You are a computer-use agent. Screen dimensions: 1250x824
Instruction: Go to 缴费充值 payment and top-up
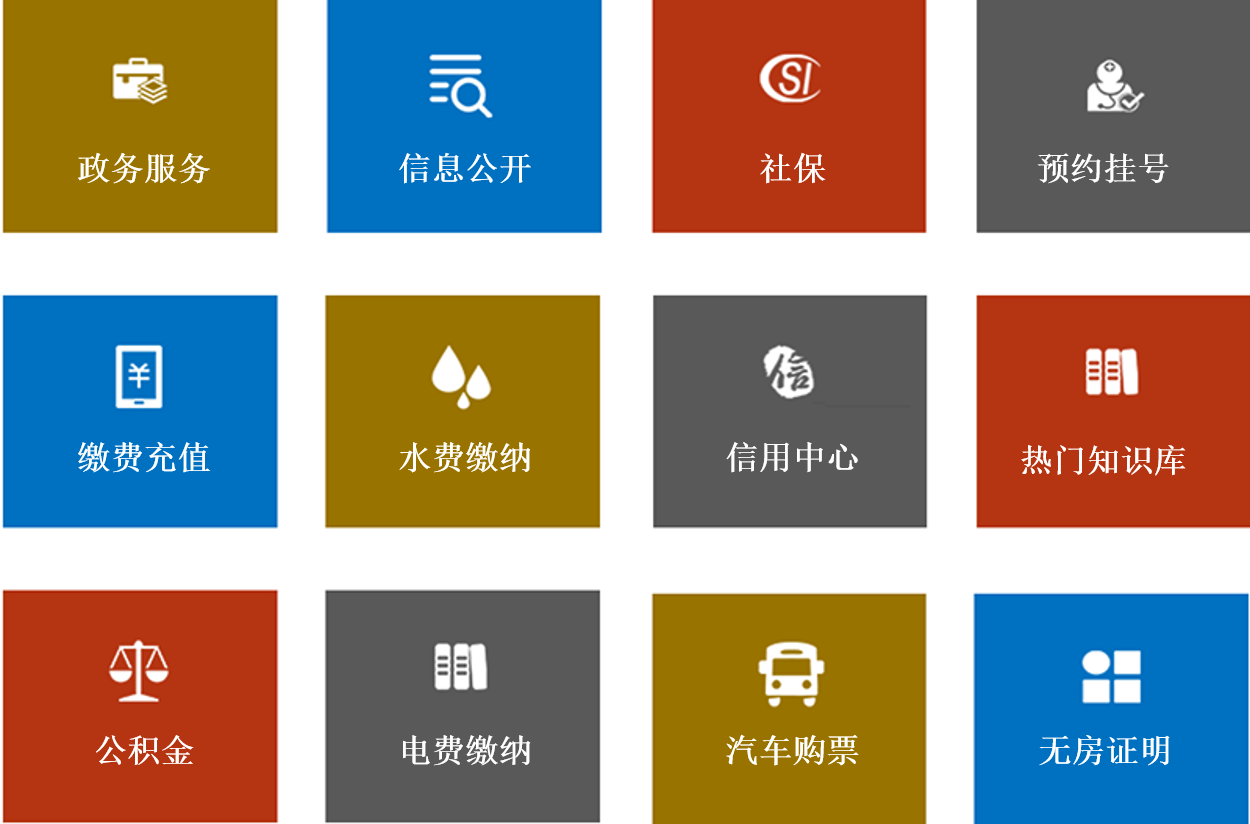click(x=140, y=411)
